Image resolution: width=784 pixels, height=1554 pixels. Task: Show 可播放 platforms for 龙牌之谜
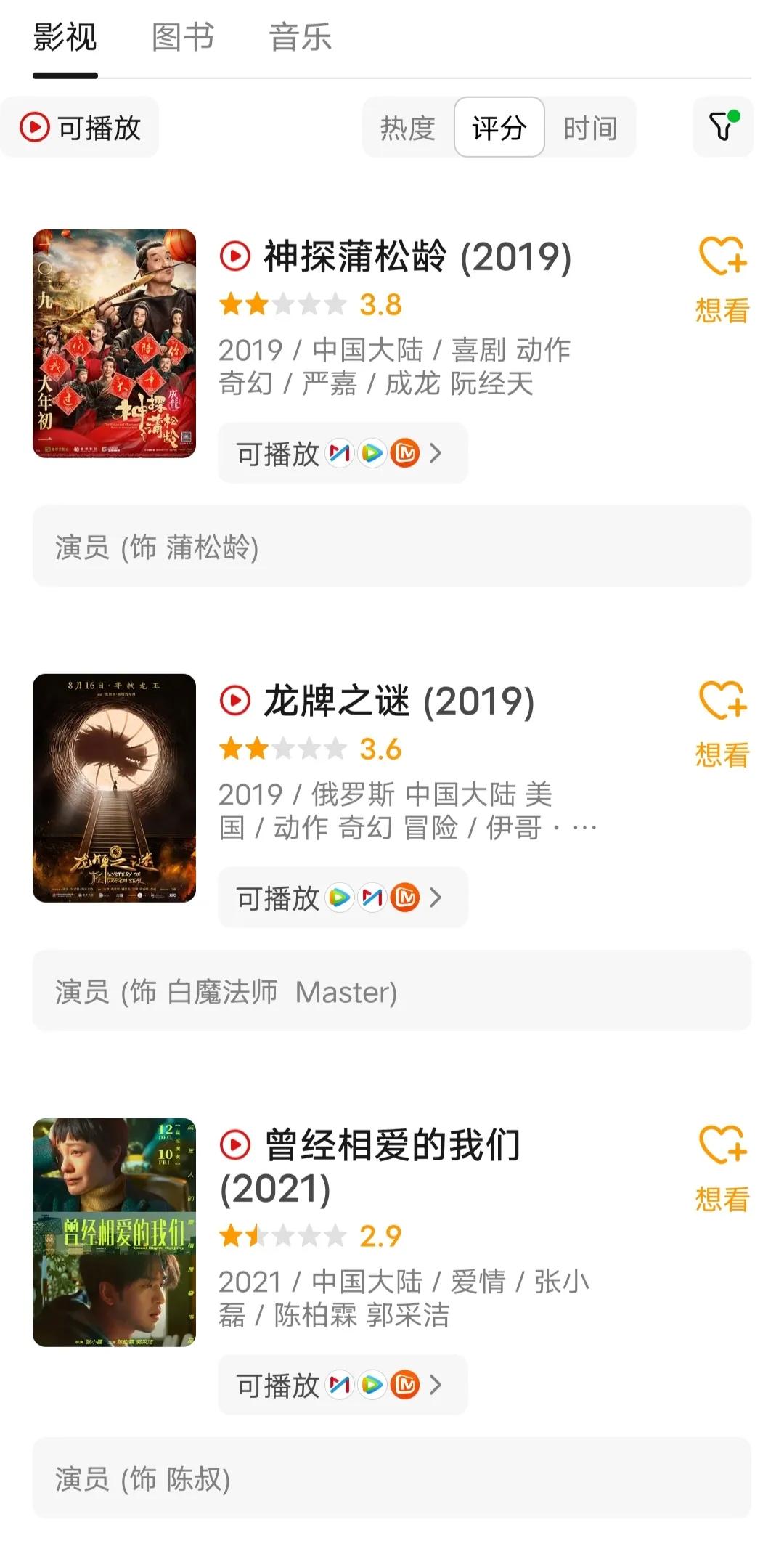[343, 898]
